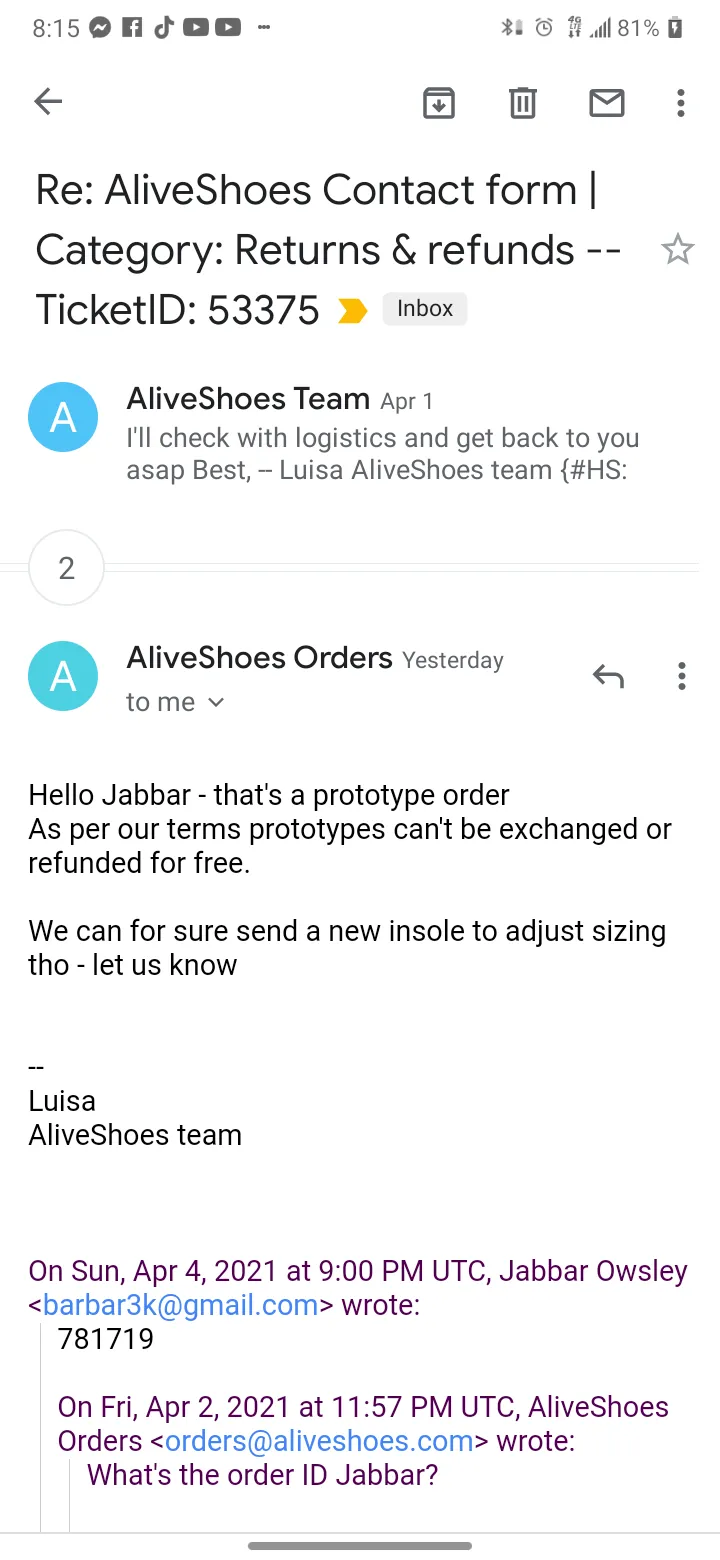This screenshot has height=1560, width=720.
Task: Open the barbar3k@gmail.com email link
Action: tap(180, 1305)
